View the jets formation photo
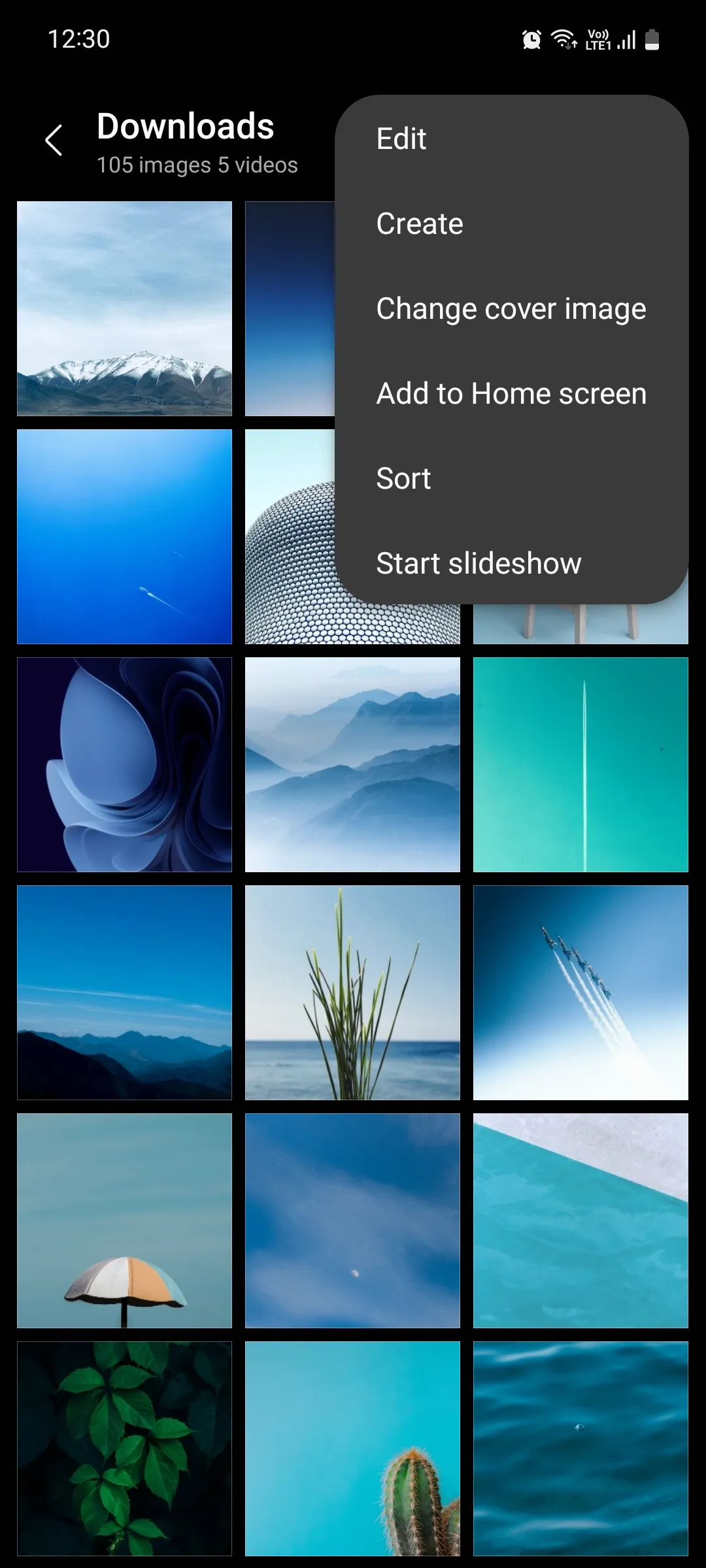Screen dimensions: 706x1568 click(x=580, y=992)
